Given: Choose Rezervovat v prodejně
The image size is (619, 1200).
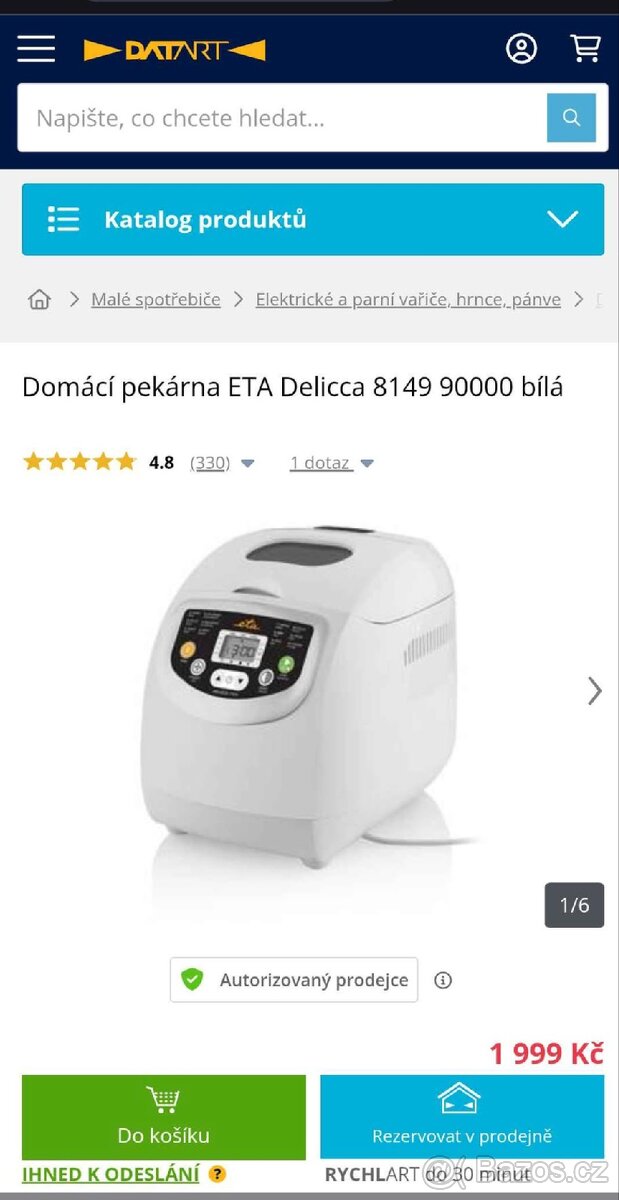Looking at the screenshot, I should (462, 1116).
